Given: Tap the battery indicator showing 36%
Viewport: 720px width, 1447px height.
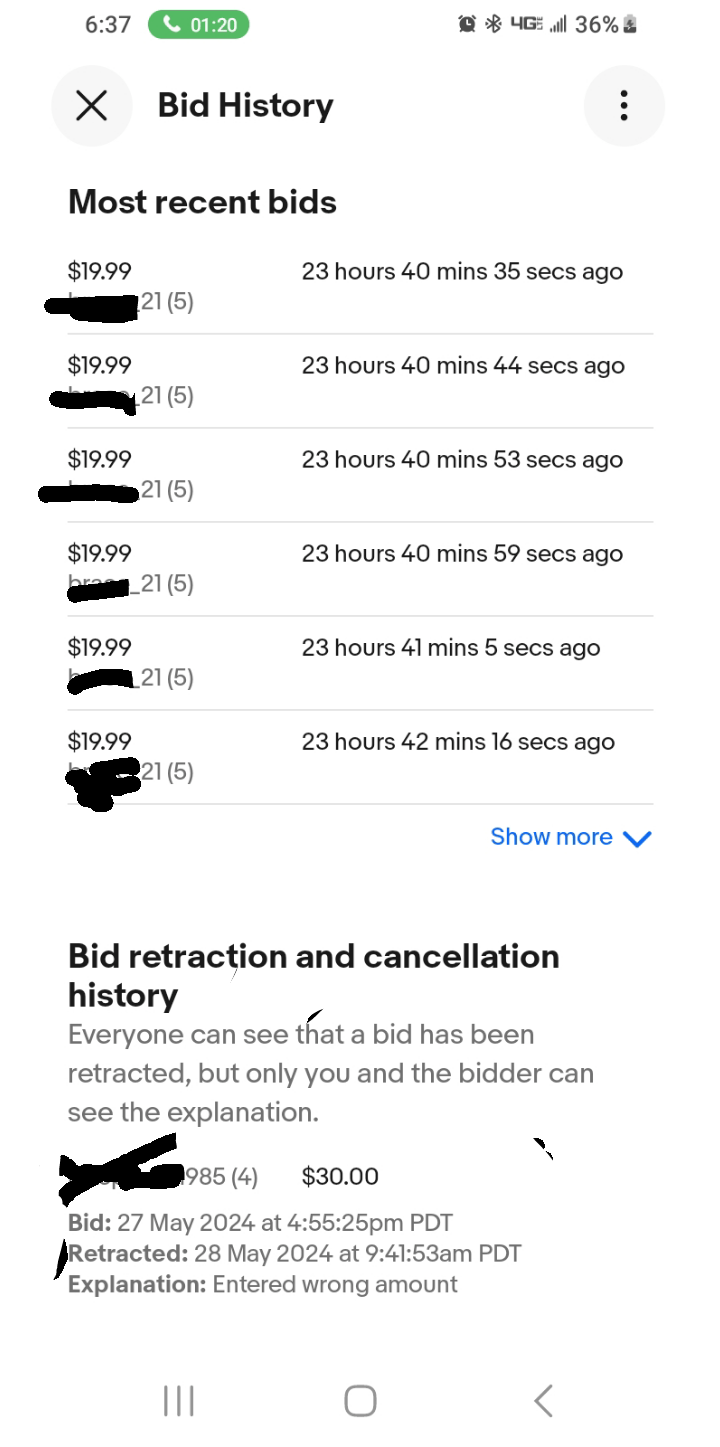Looking at the screenshot, I should (601, 24).
